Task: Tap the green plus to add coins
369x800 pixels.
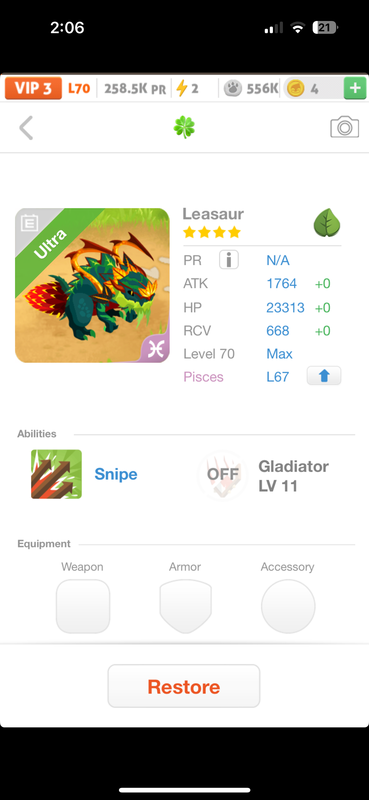Action: tap(355, 88)
